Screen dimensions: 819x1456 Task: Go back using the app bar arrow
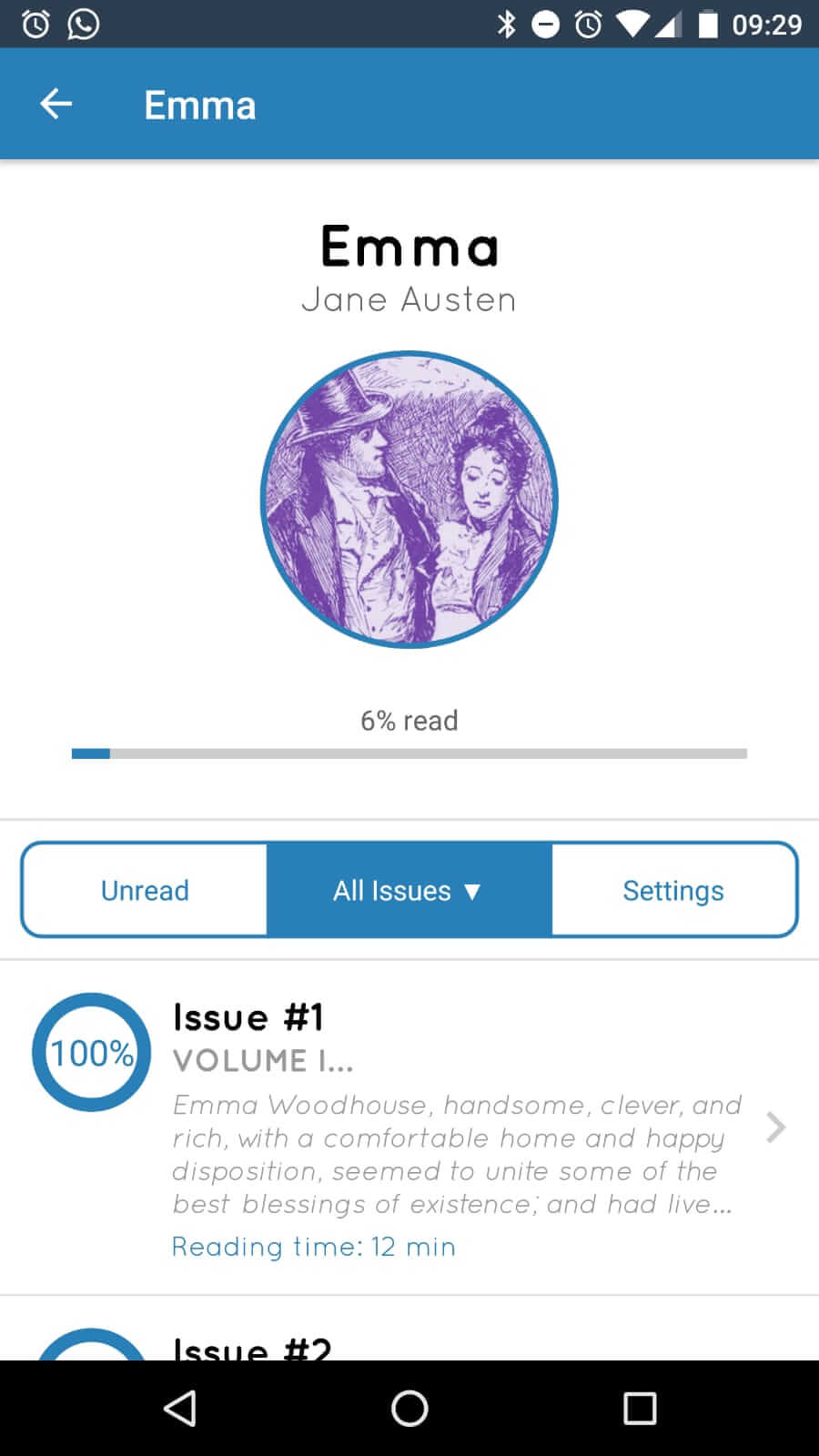click(x=56, y=104)
